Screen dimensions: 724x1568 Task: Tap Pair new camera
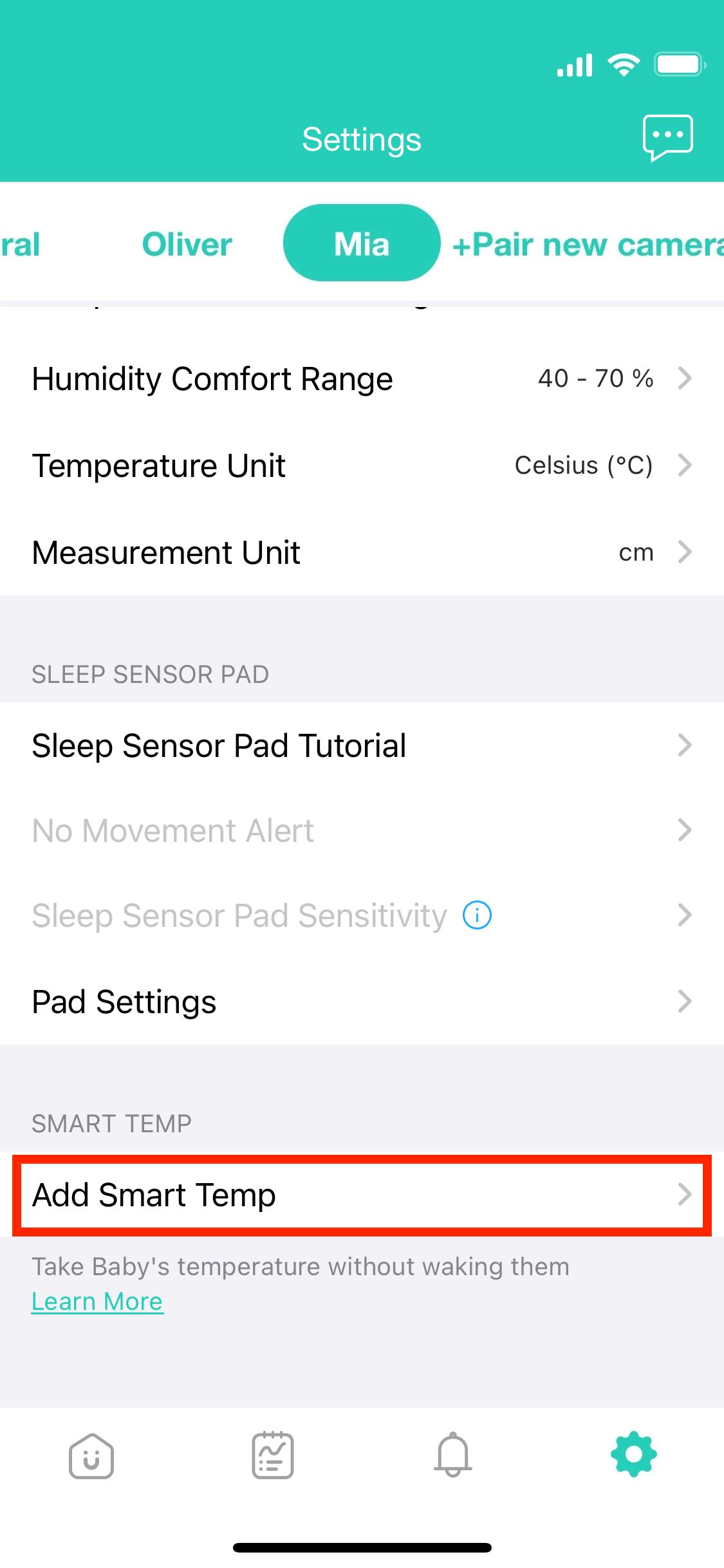(x=587, y=245)
